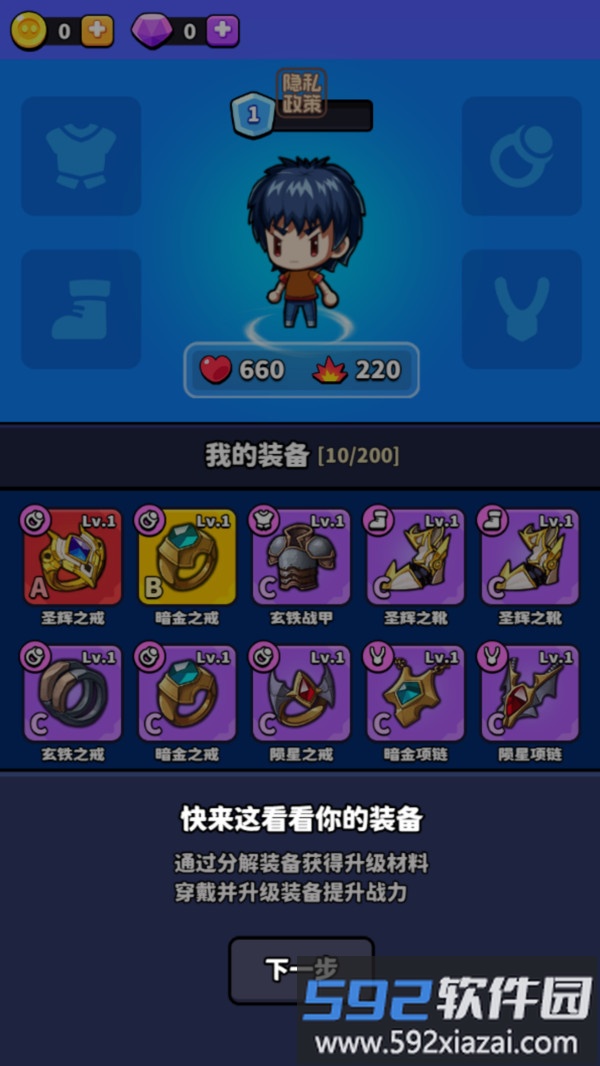Add purple gems with the plus button
The width and height of the screenshot is (600, 1066).
(222, 31)
